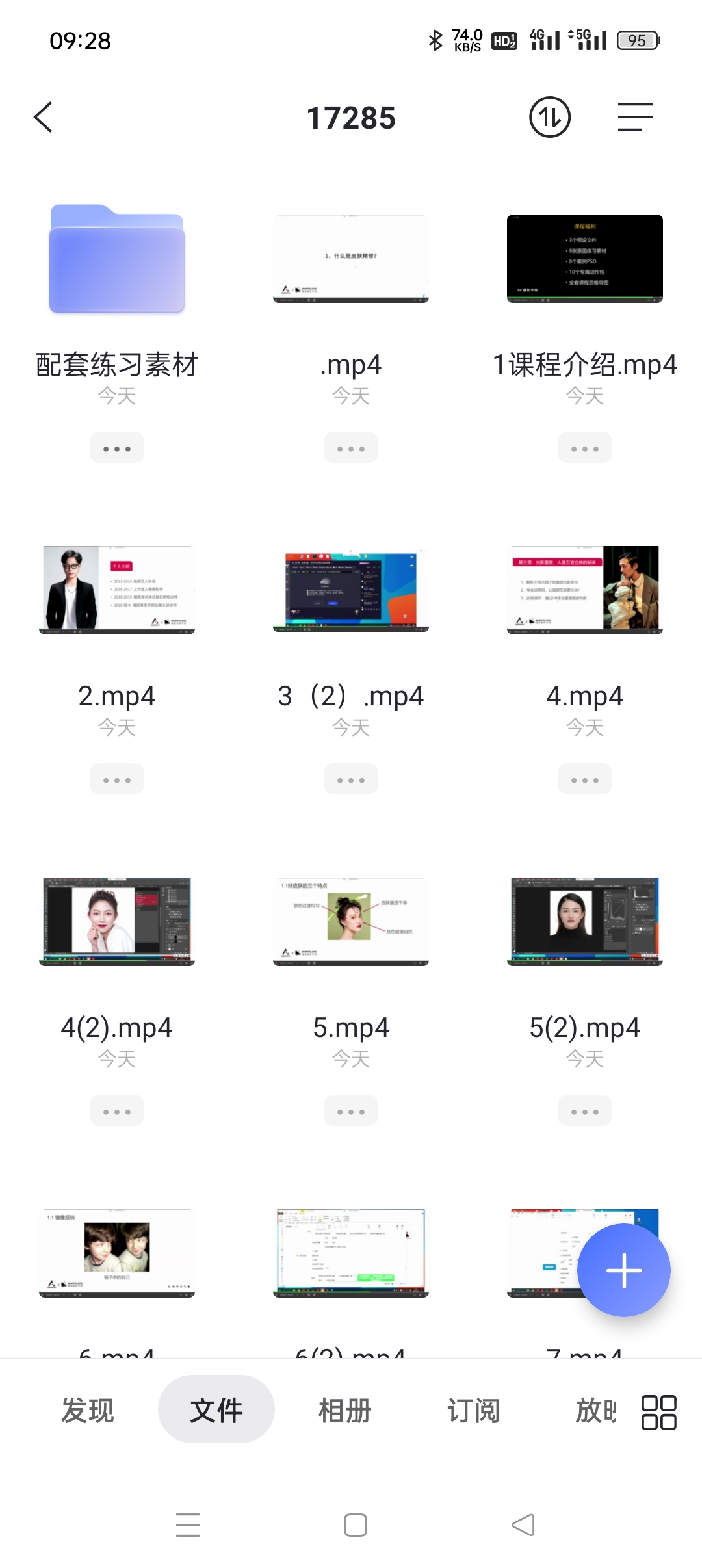Go back to the previous folder
The width and height of the screenshot is (702, 1568).
click(x=43, y=118)
